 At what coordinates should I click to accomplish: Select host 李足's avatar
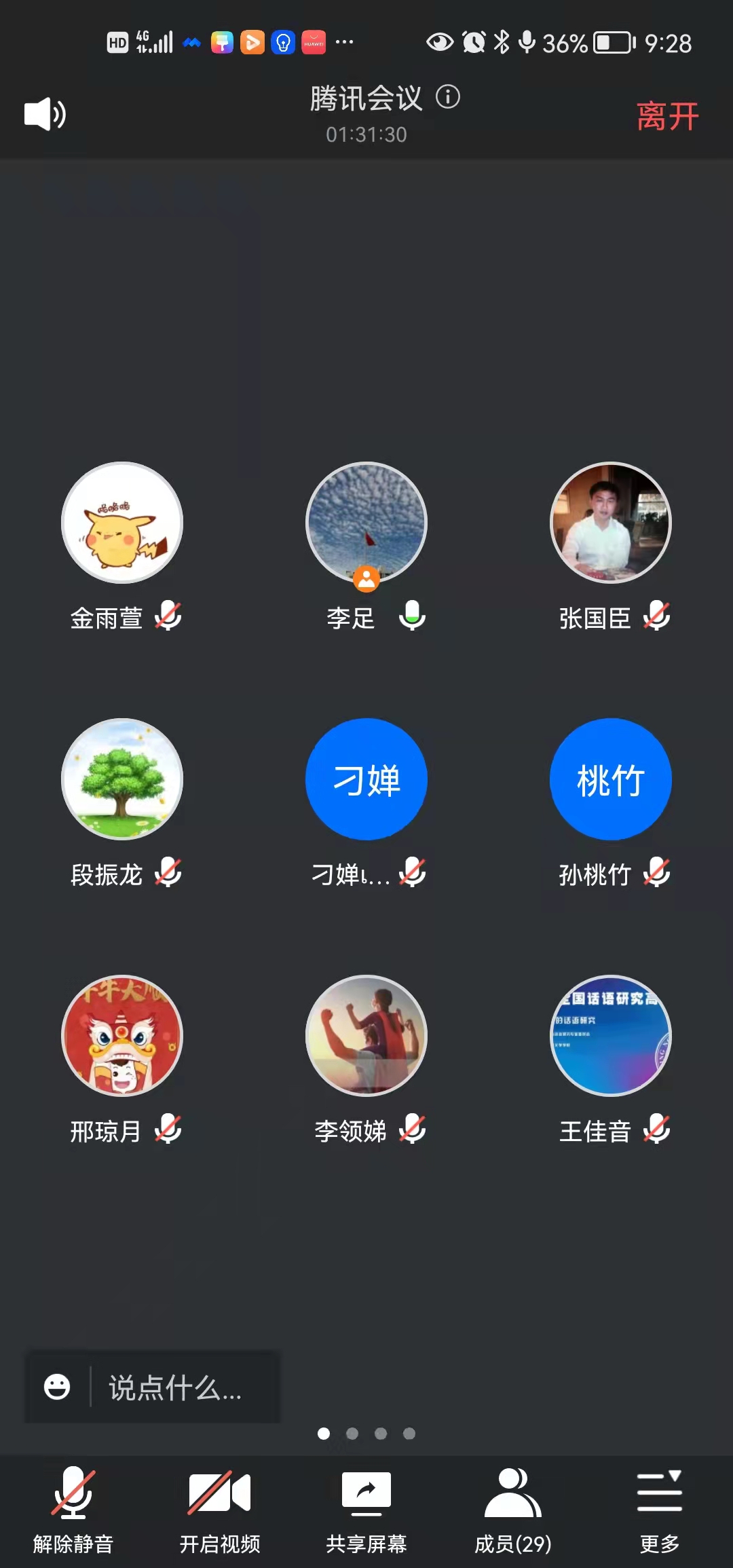(366, 523)
